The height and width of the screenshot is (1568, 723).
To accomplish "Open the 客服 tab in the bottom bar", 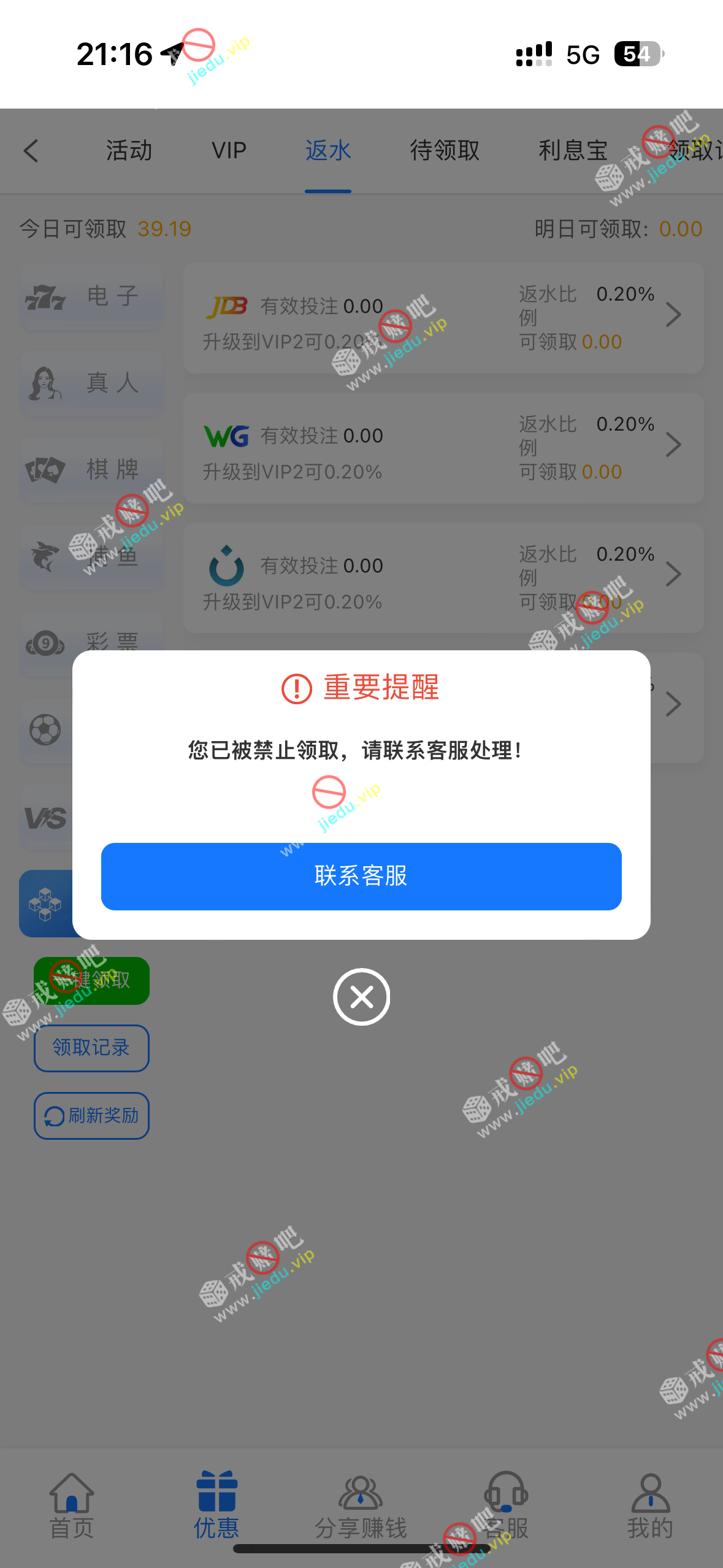I will coord(506,1506).
